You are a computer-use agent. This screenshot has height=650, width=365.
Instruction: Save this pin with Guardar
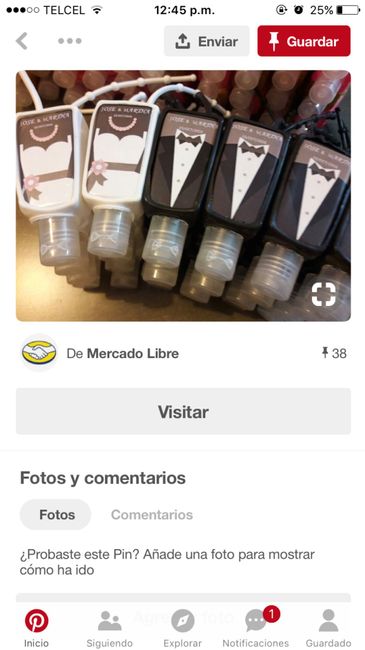pyautogui.click(x=304, y=41)
